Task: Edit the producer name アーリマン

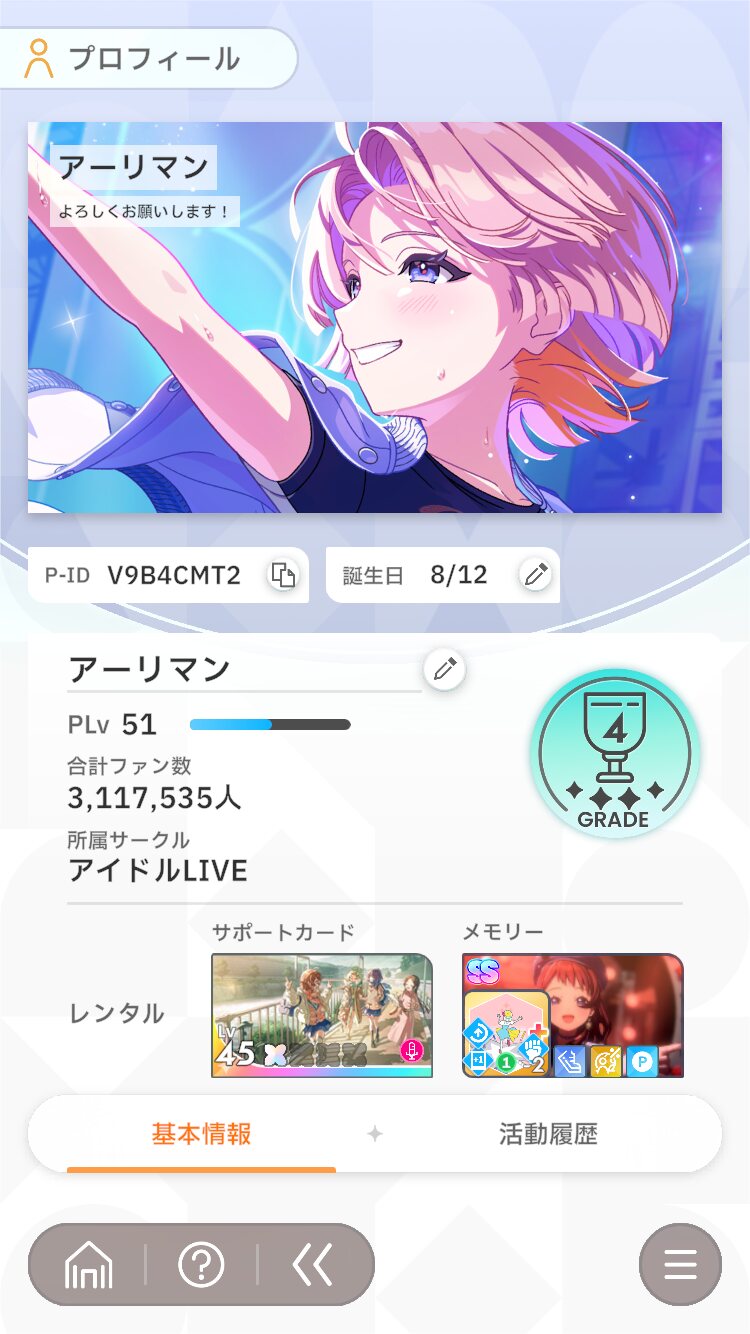Action: tap(444, 669)
